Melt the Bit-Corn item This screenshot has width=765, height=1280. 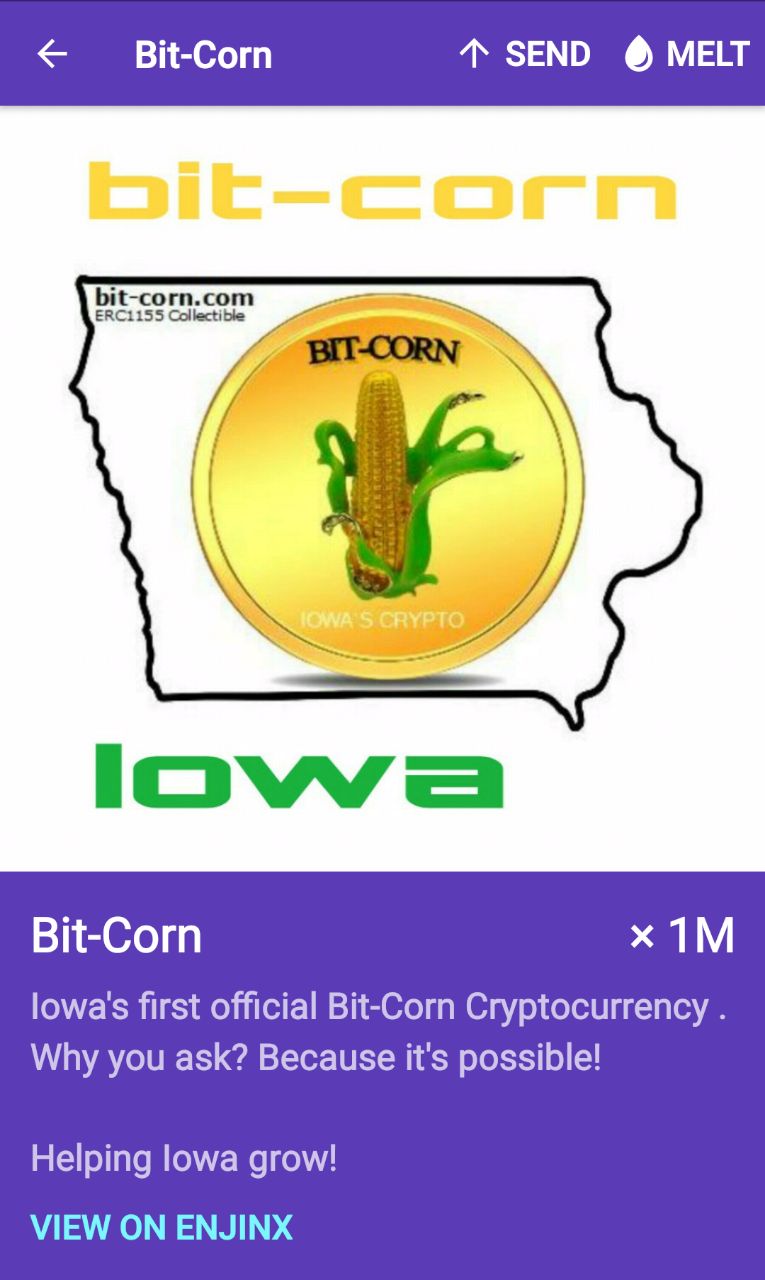(687, 54)
